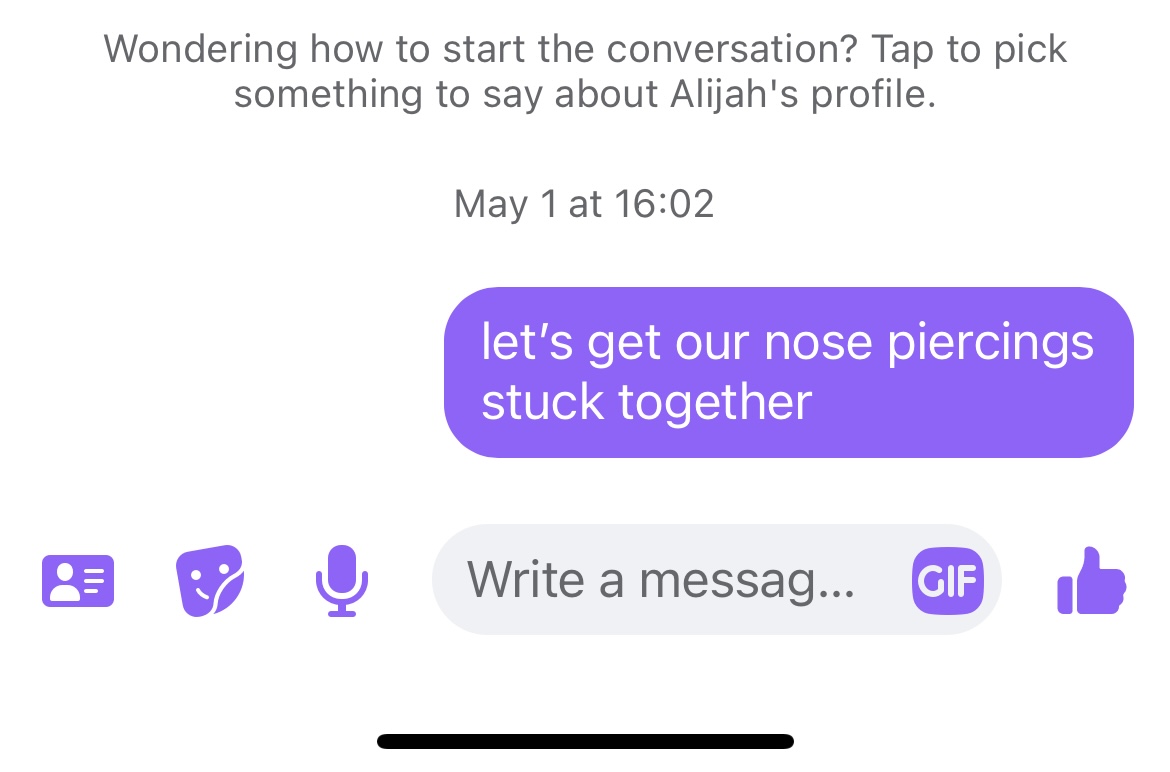The height and width of the screenshot is (772, 1170).
Task: Open the profile card icon
Action: point(78,580)
